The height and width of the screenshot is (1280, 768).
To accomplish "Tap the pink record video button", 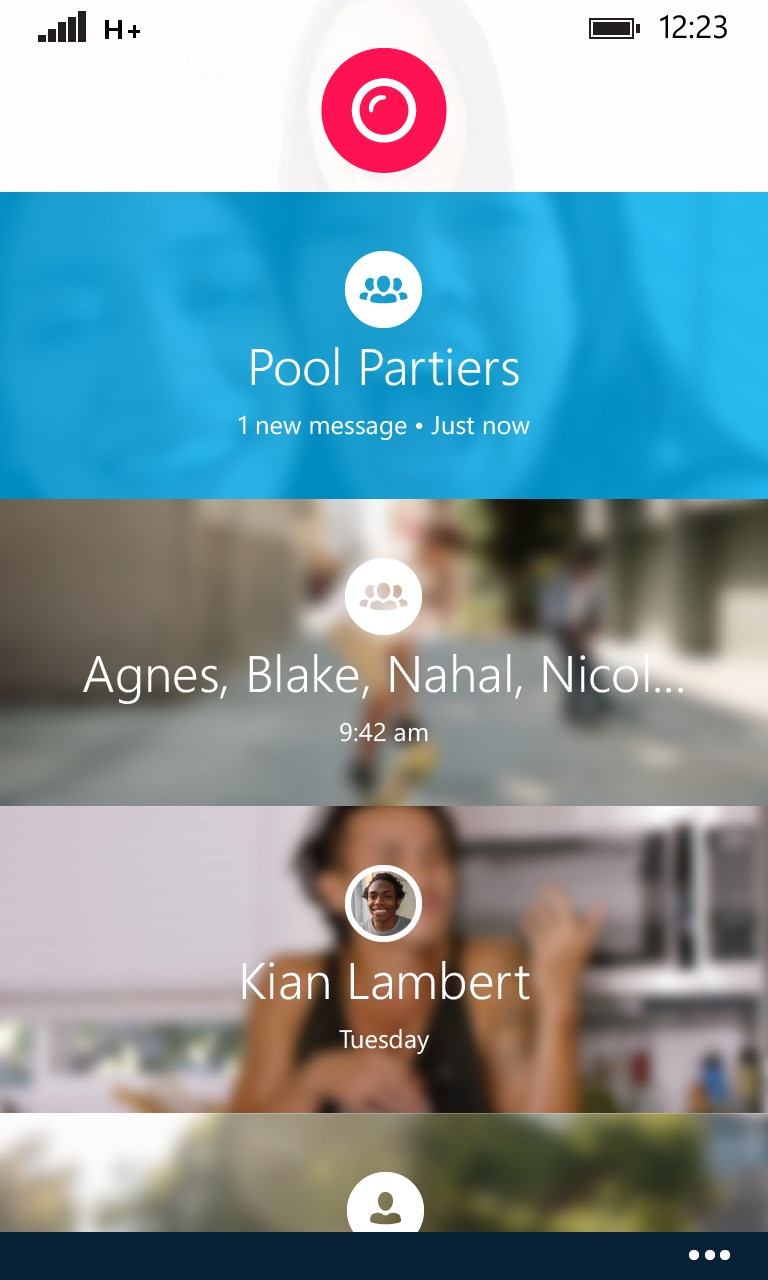I will pos(384,111).
